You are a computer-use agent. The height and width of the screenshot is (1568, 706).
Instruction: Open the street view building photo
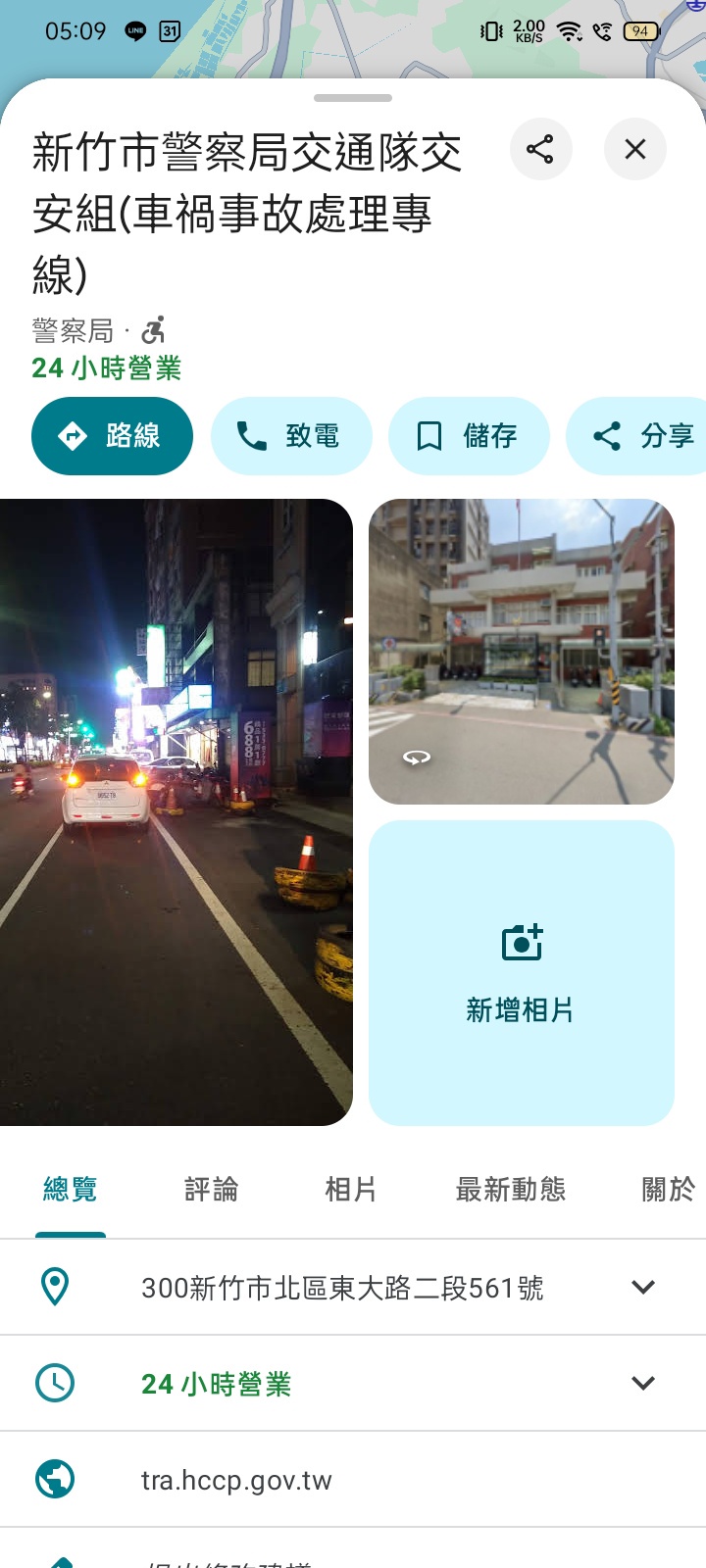click(521, 652)
